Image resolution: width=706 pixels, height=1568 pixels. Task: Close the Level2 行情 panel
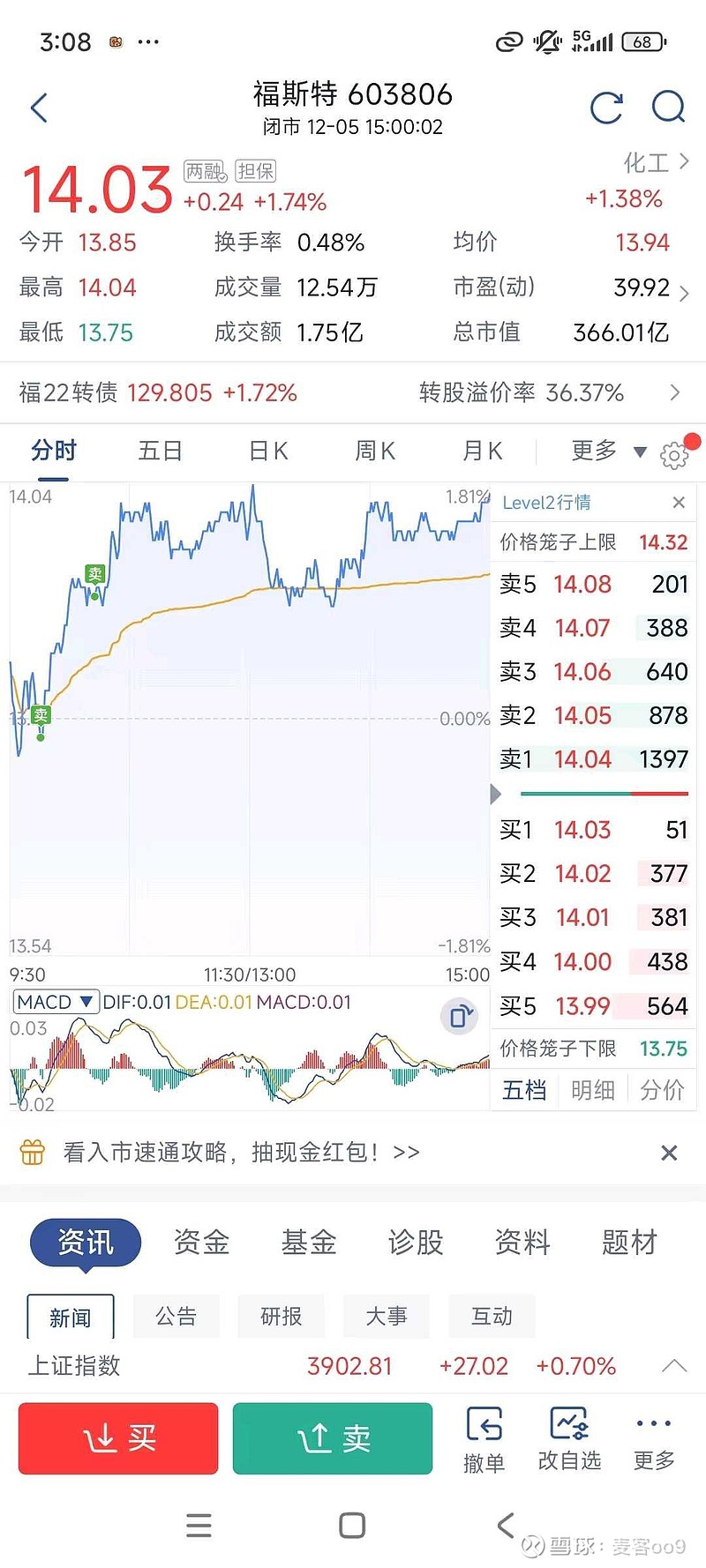(x=679, y=502)
